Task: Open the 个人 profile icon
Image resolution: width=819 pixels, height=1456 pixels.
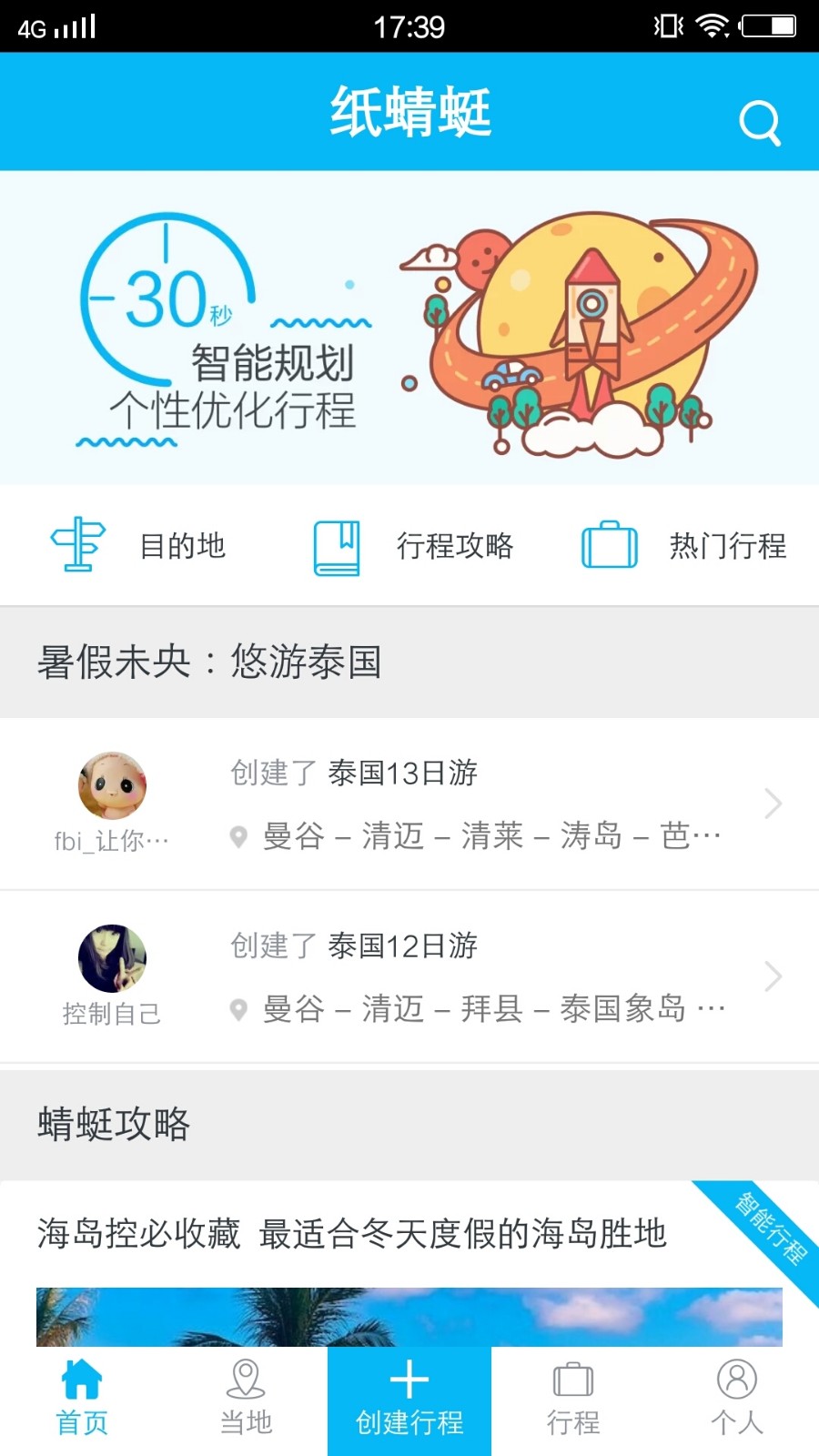Action: click(736, 1378)
